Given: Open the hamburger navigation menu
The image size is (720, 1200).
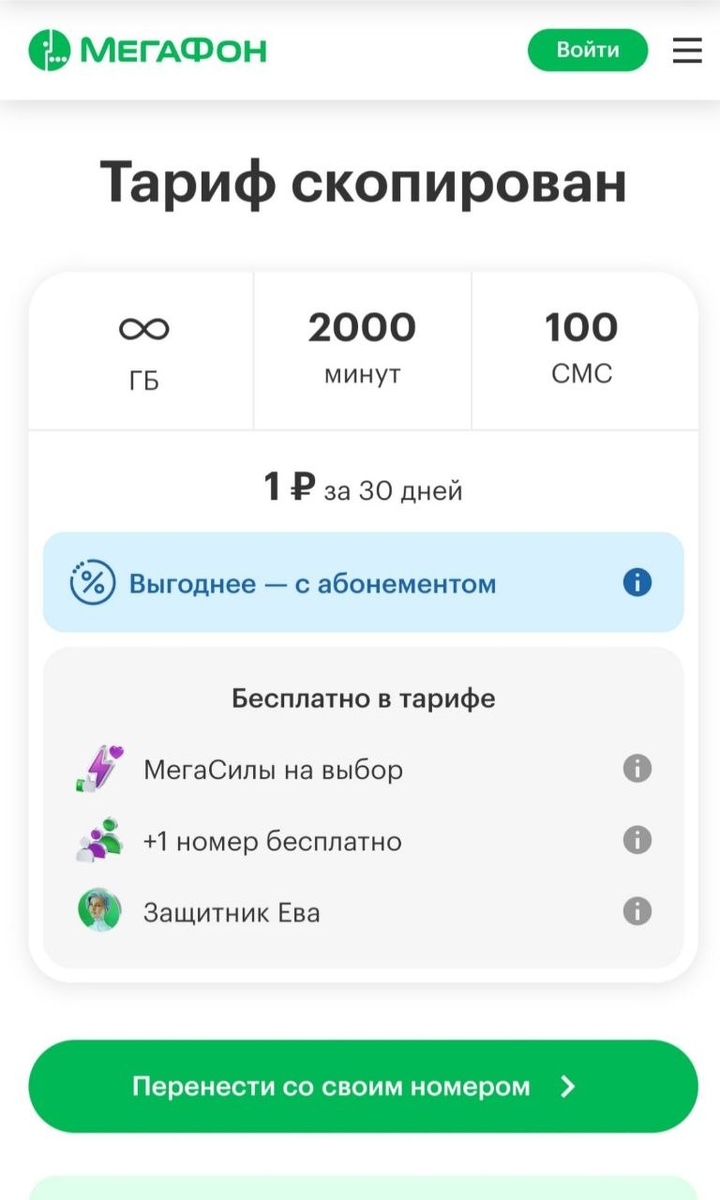Looking at the screenshot, I should coord(687,51).
